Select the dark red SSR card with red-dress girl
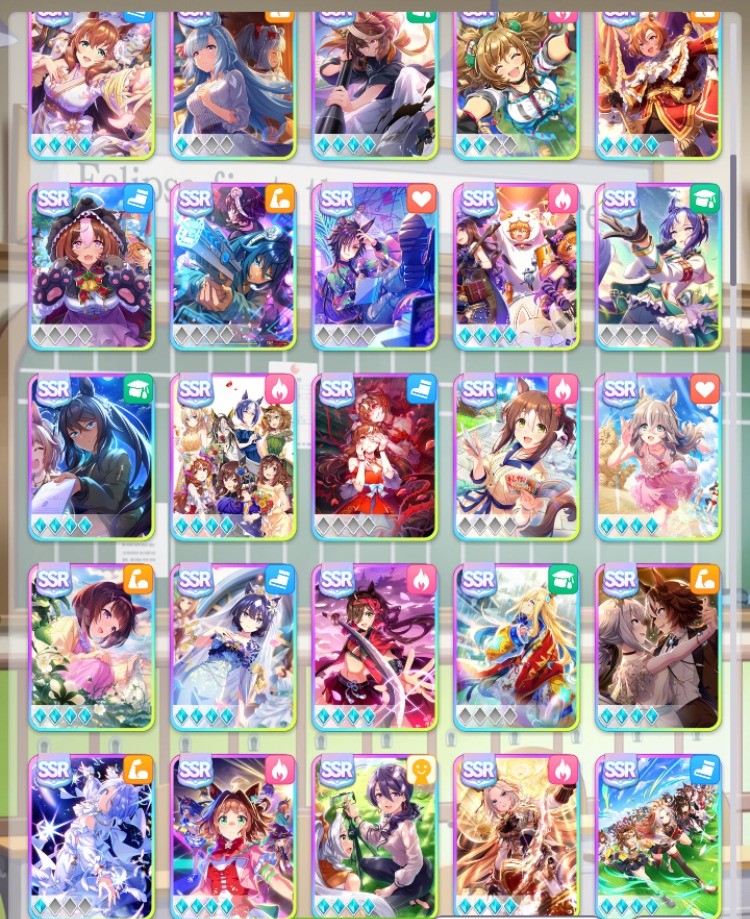 374,457
